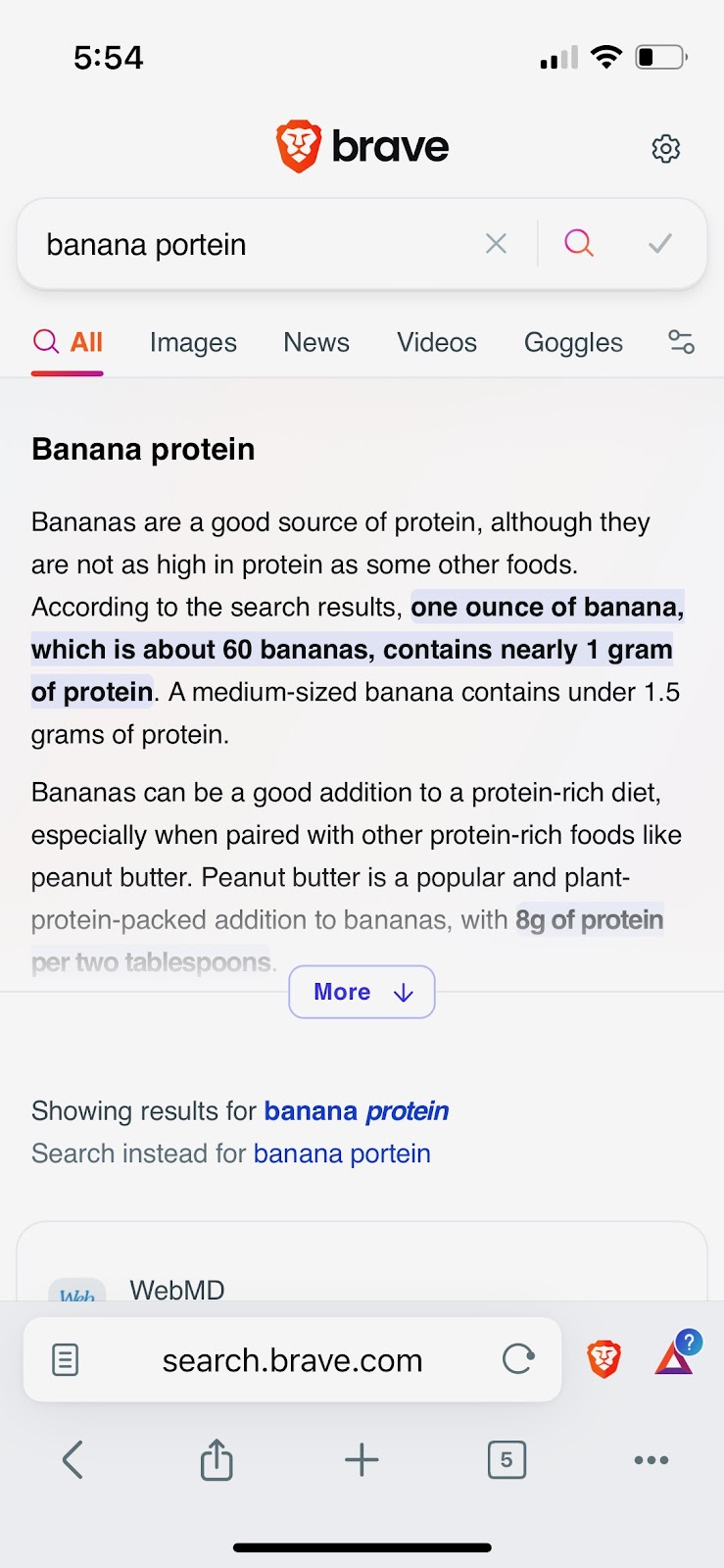
Task: Open Brave Rewards triangle icon
Action: pyautogui.click(x=676, y=1357)
